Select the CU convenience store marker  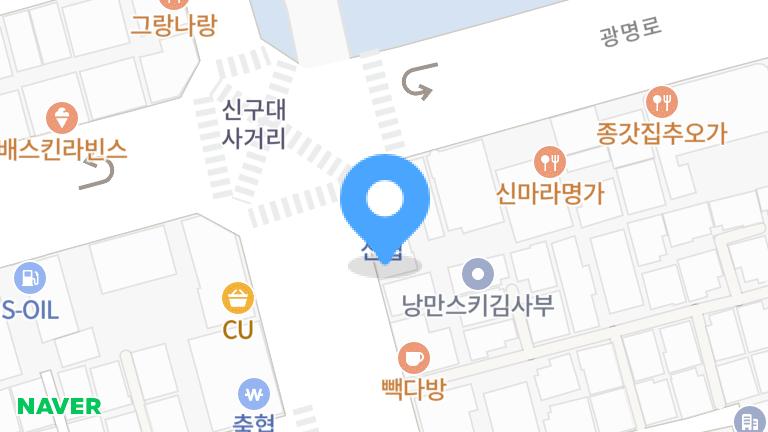coord(237,298)
